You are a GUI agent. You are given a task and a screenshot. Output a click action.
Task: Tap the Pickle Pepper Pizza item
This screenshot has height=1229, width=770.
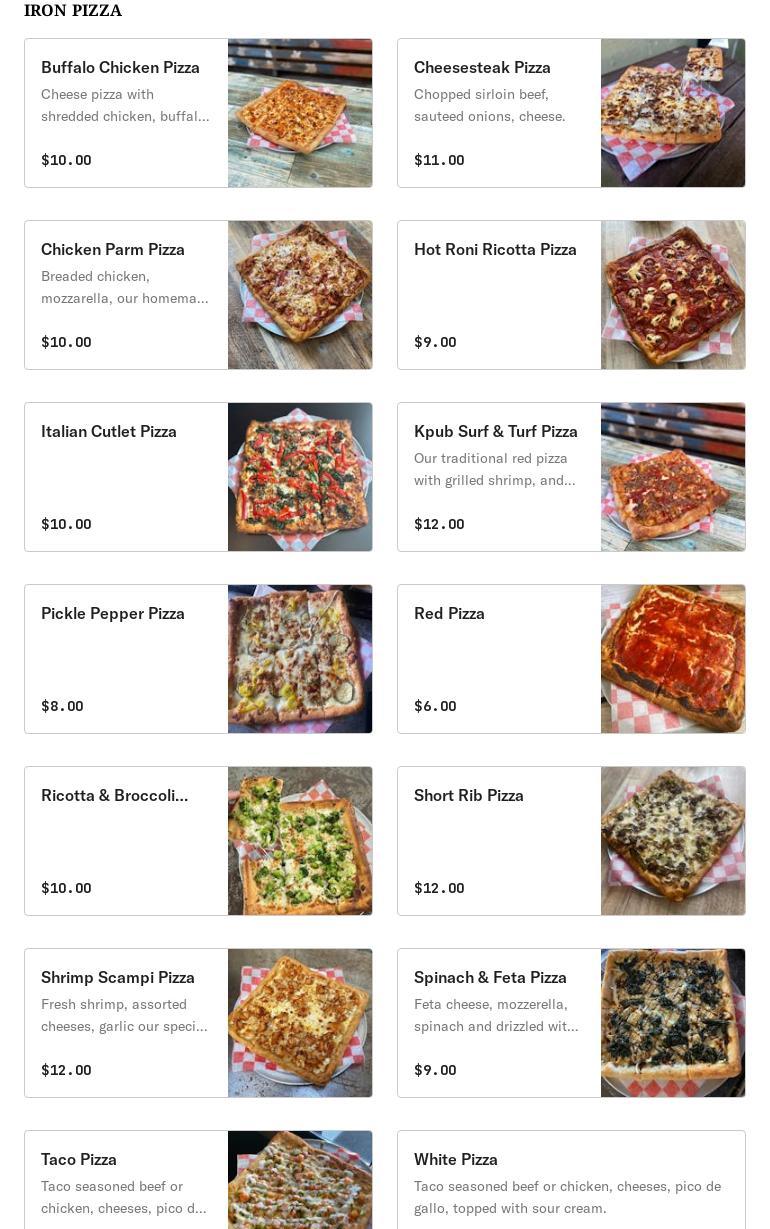pos(198,659)
